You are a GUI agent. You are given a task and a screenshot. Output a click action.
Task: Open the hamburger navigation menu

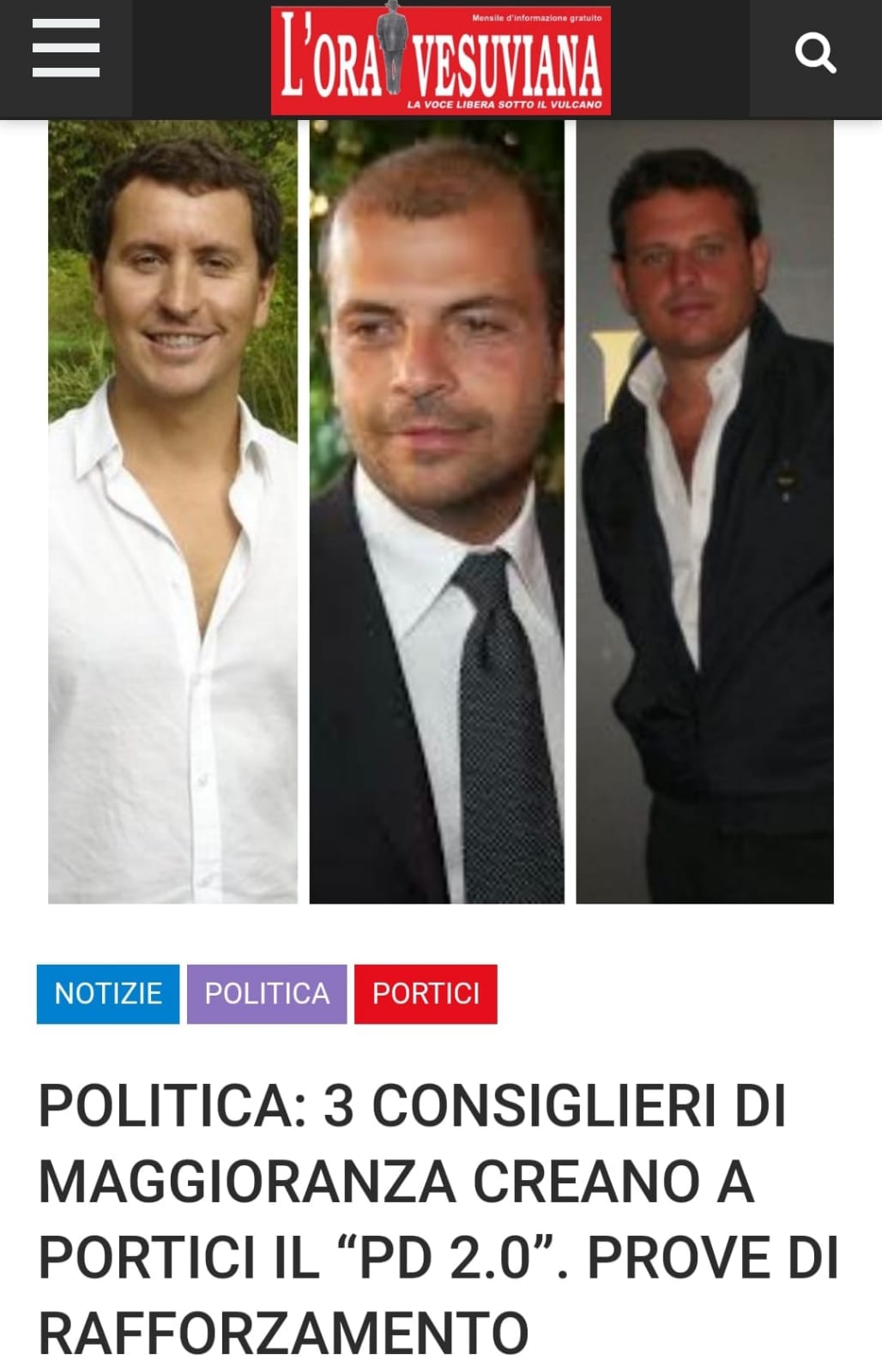click(x=66, y=49)
